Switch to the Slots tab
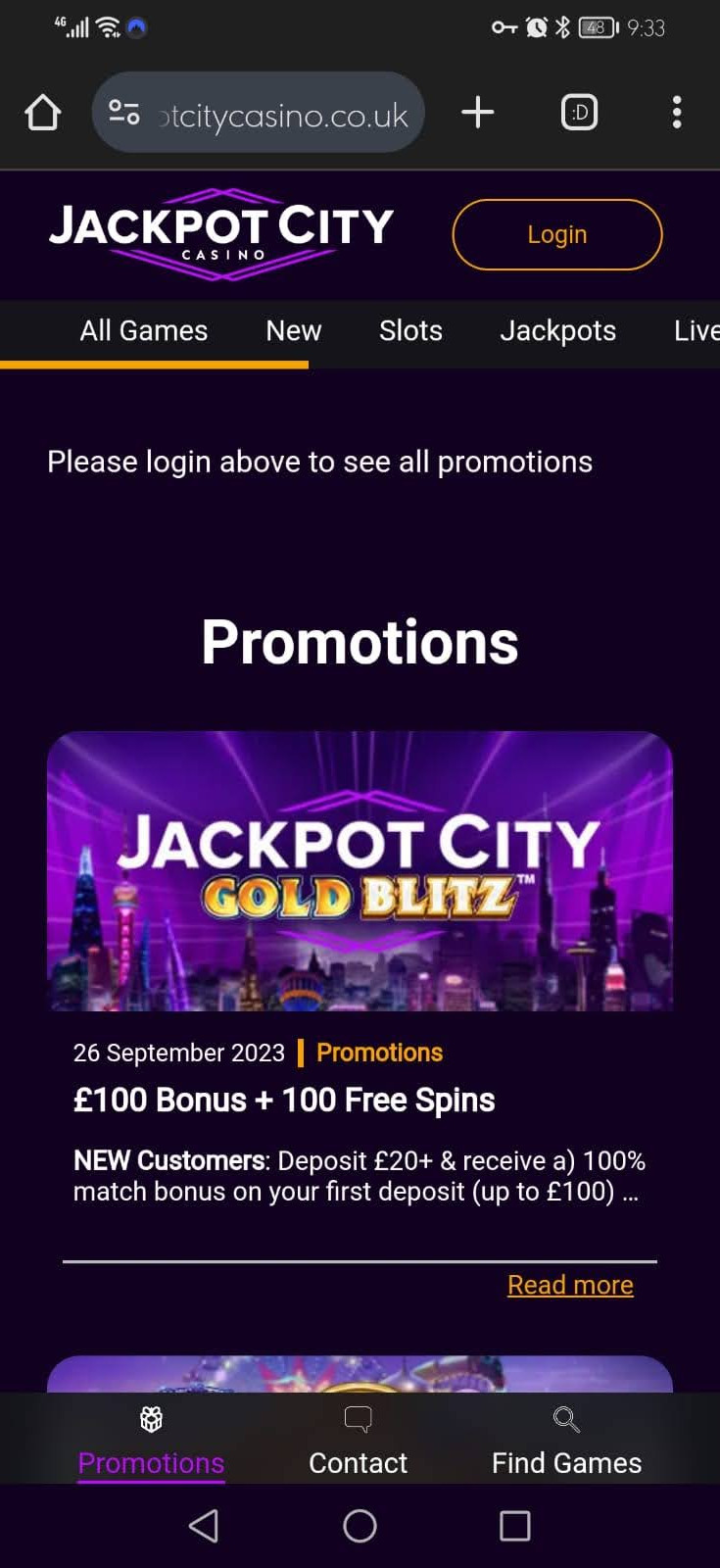 pos(410,331)
